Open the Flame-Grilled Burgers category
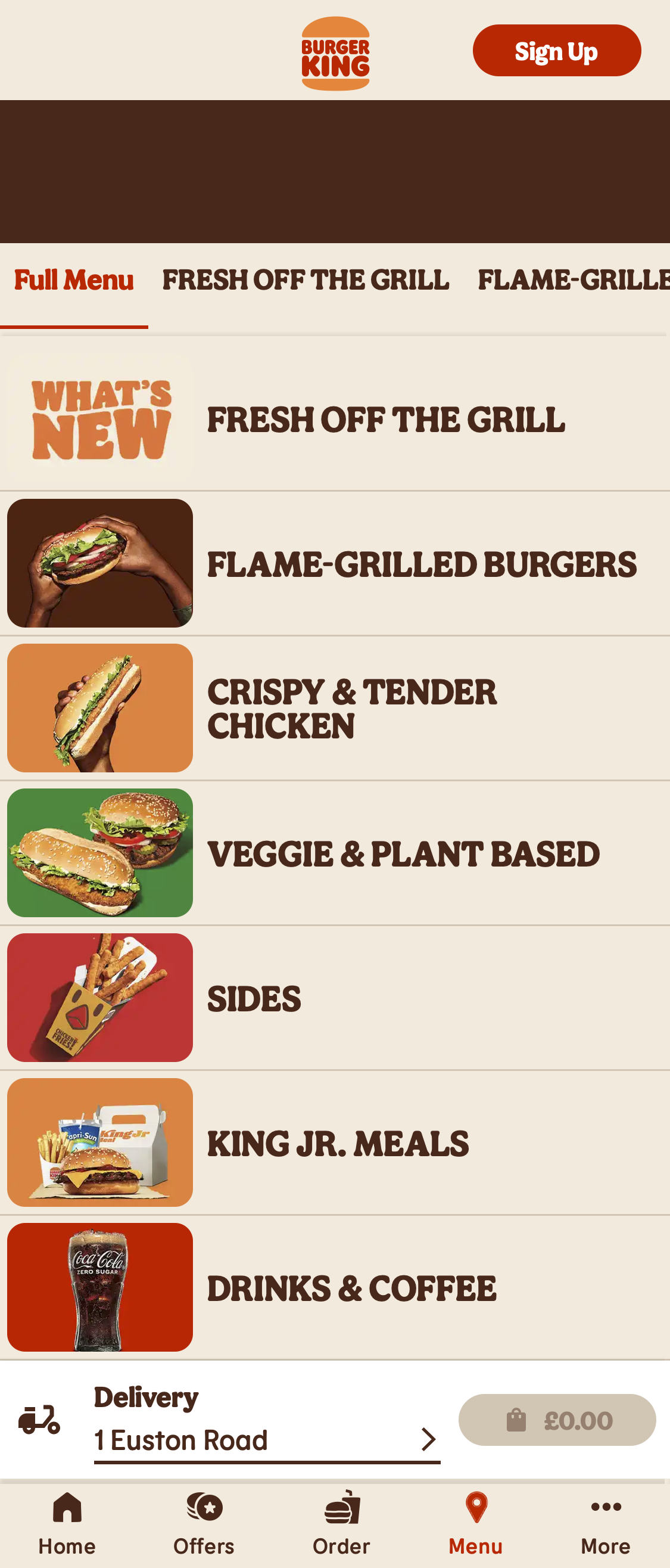 click(335, 564)
